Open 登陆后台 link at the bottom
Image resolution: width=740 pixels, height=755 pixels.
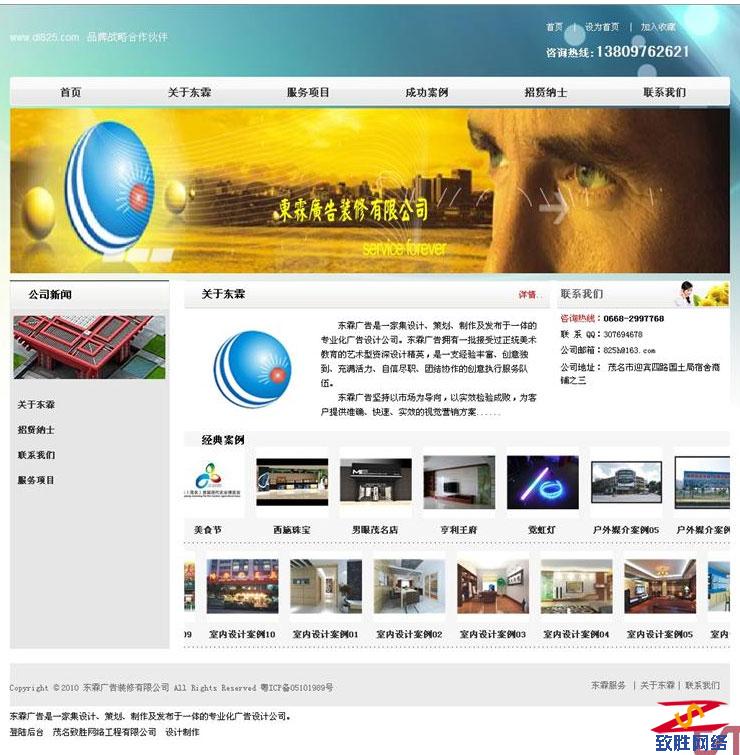coord(27,732)
